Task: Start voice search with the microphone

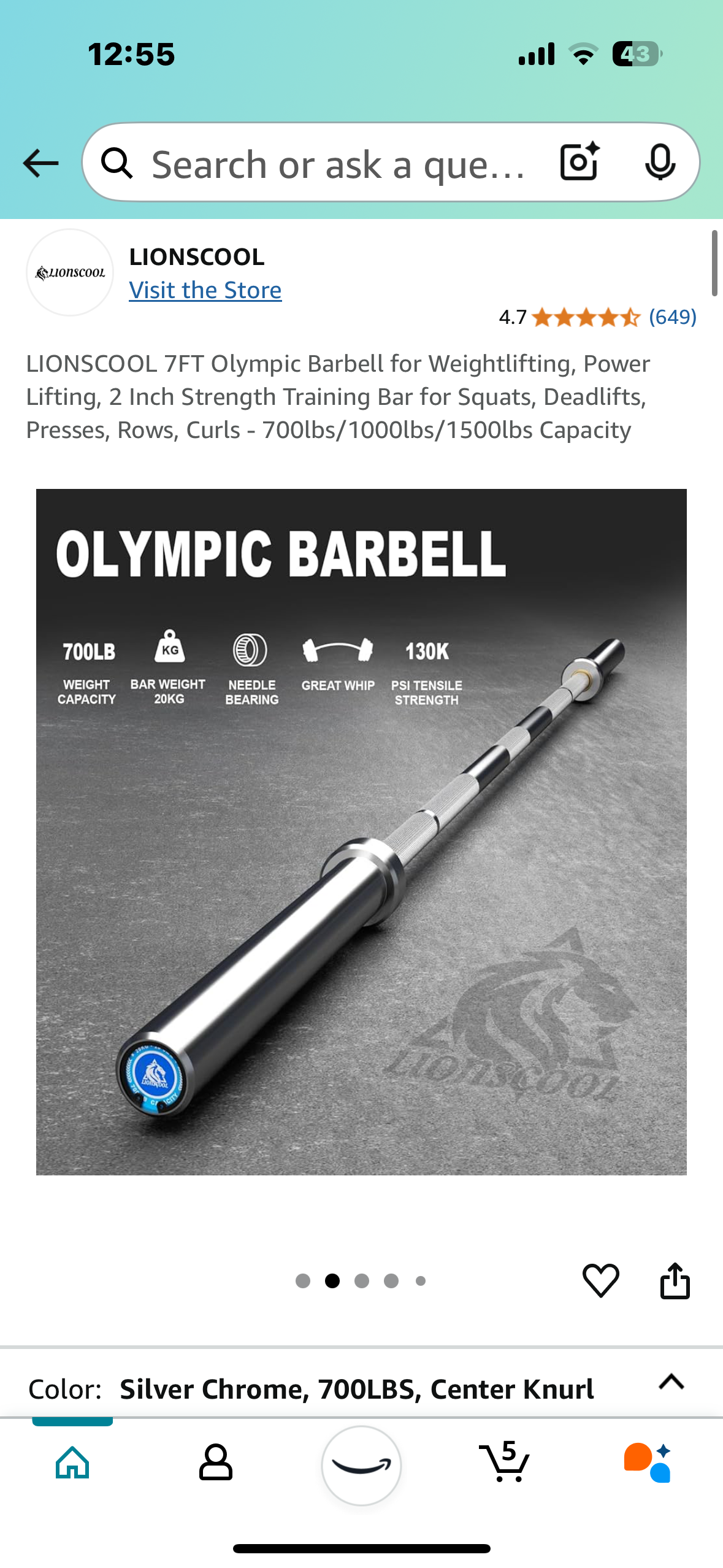Action: (660, 163)
